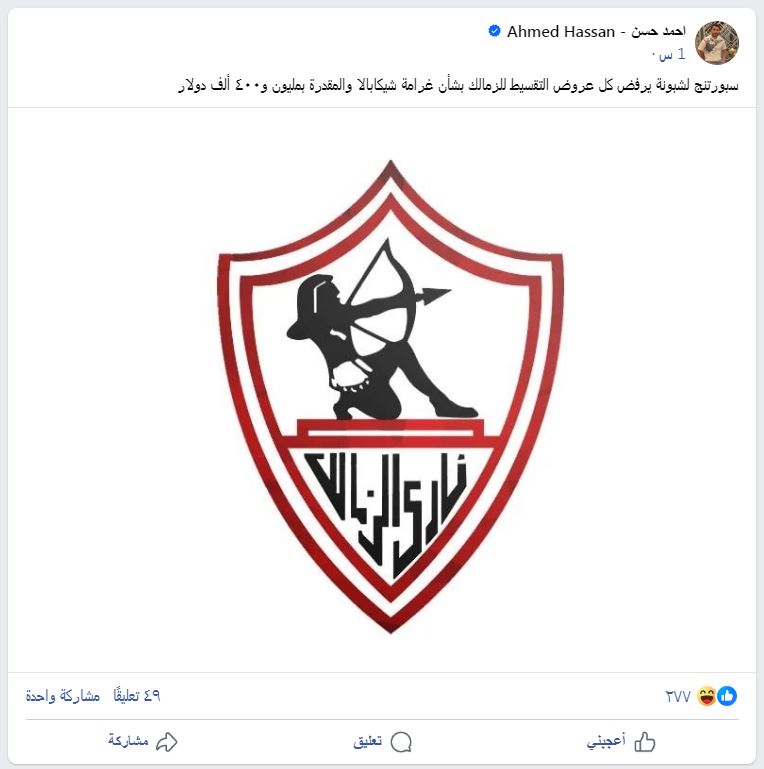Share the post using مشاركة
Viewport: 764px width, 769px height.
pyautogui.click(x=143, y=741)
